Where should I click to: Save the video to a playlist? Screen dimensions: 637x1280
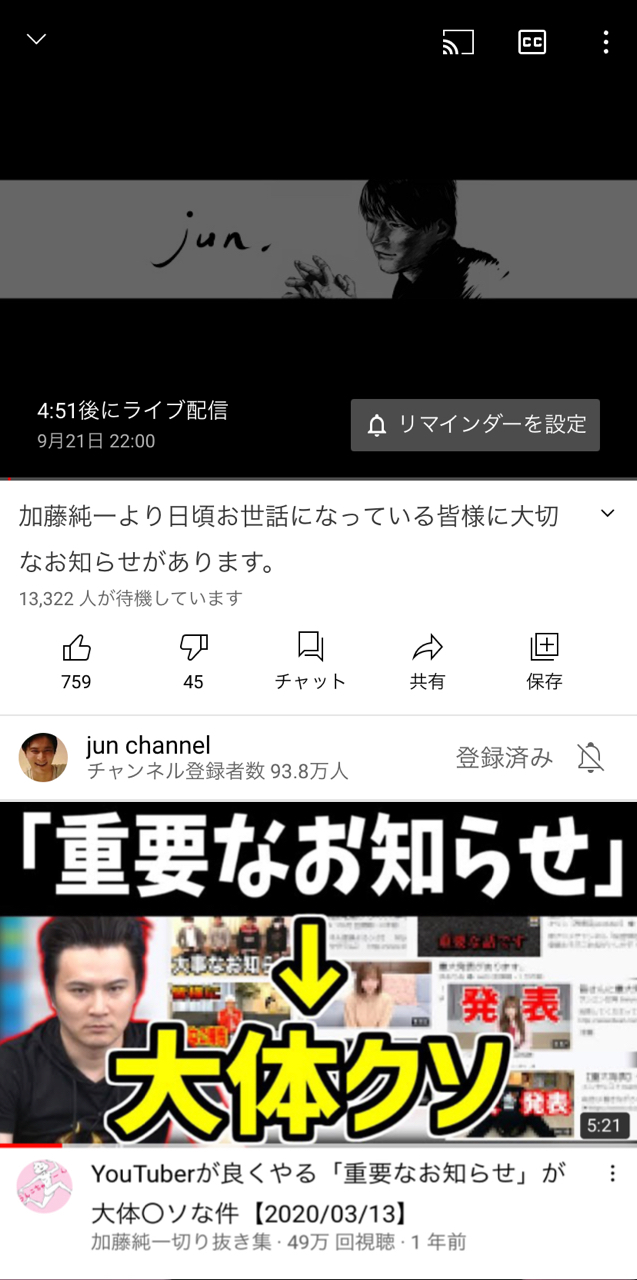coord(544,660)
